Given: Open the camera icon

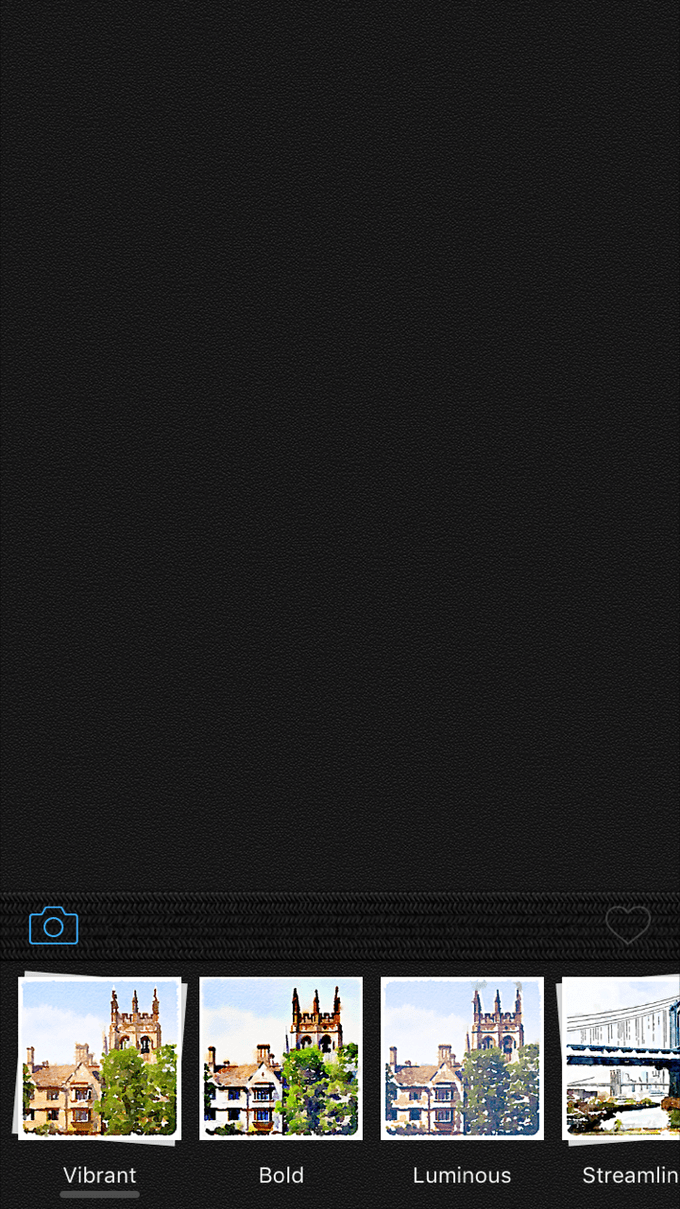Looking at the screenshot, I should pos(54,926).
